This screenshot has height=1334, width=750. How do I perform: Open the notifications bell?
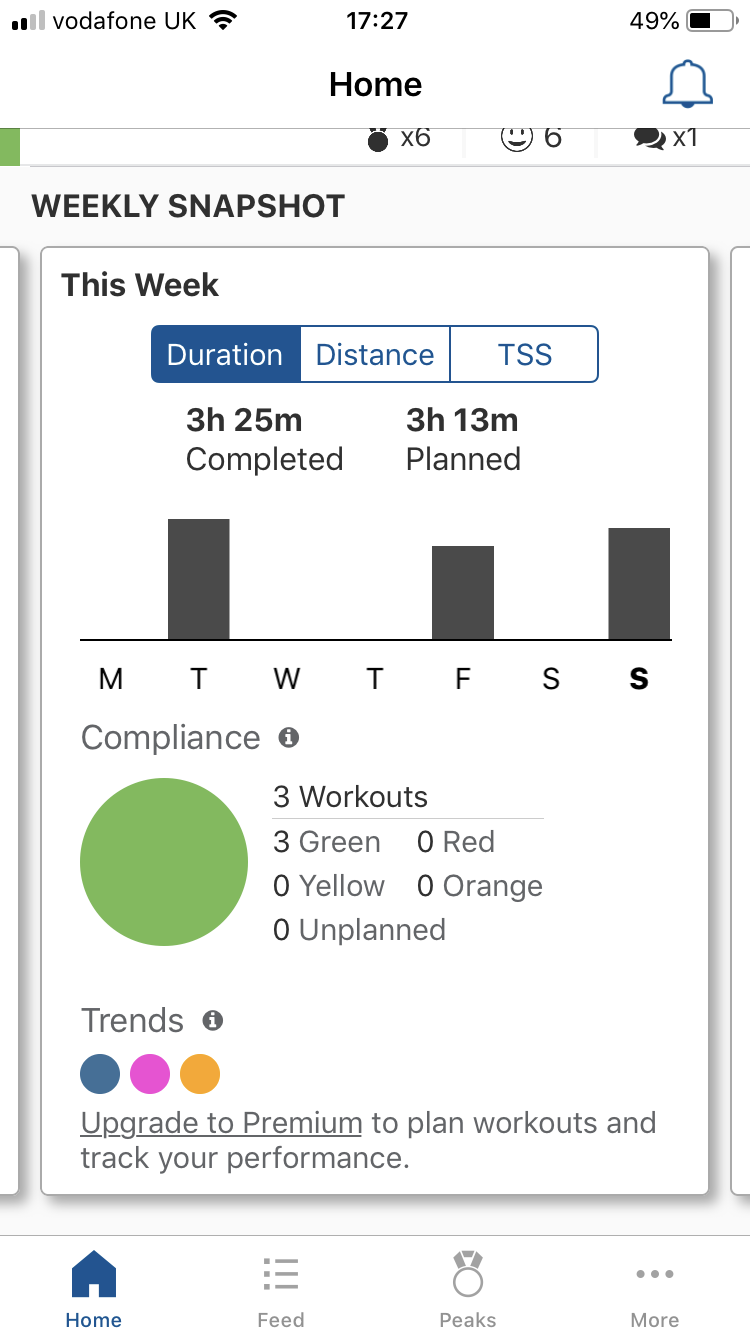(687, 85)
